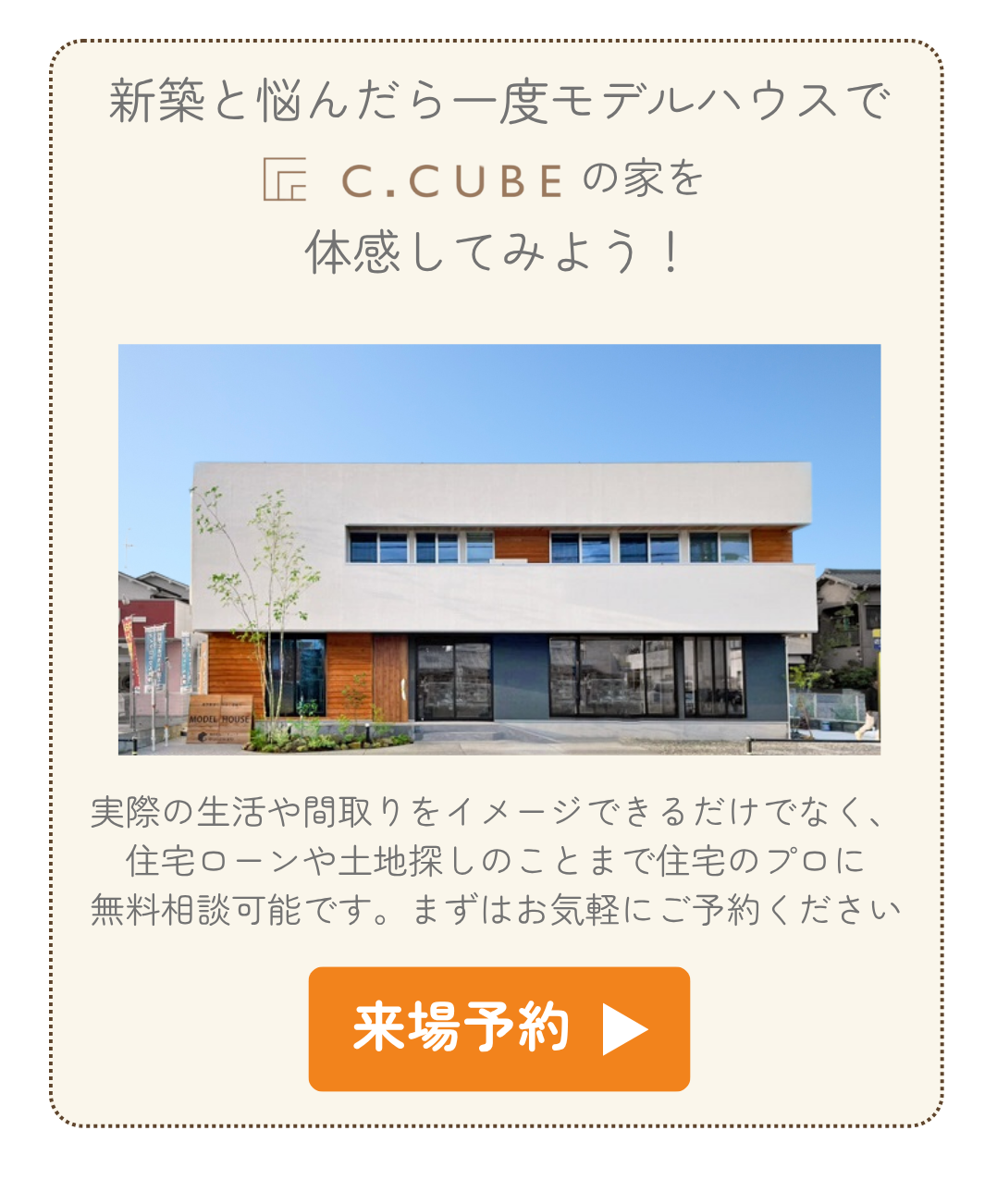The image size is (997, 1204).
Task: Tap the orange 来場予約 button
Action: coord(498,1028)
